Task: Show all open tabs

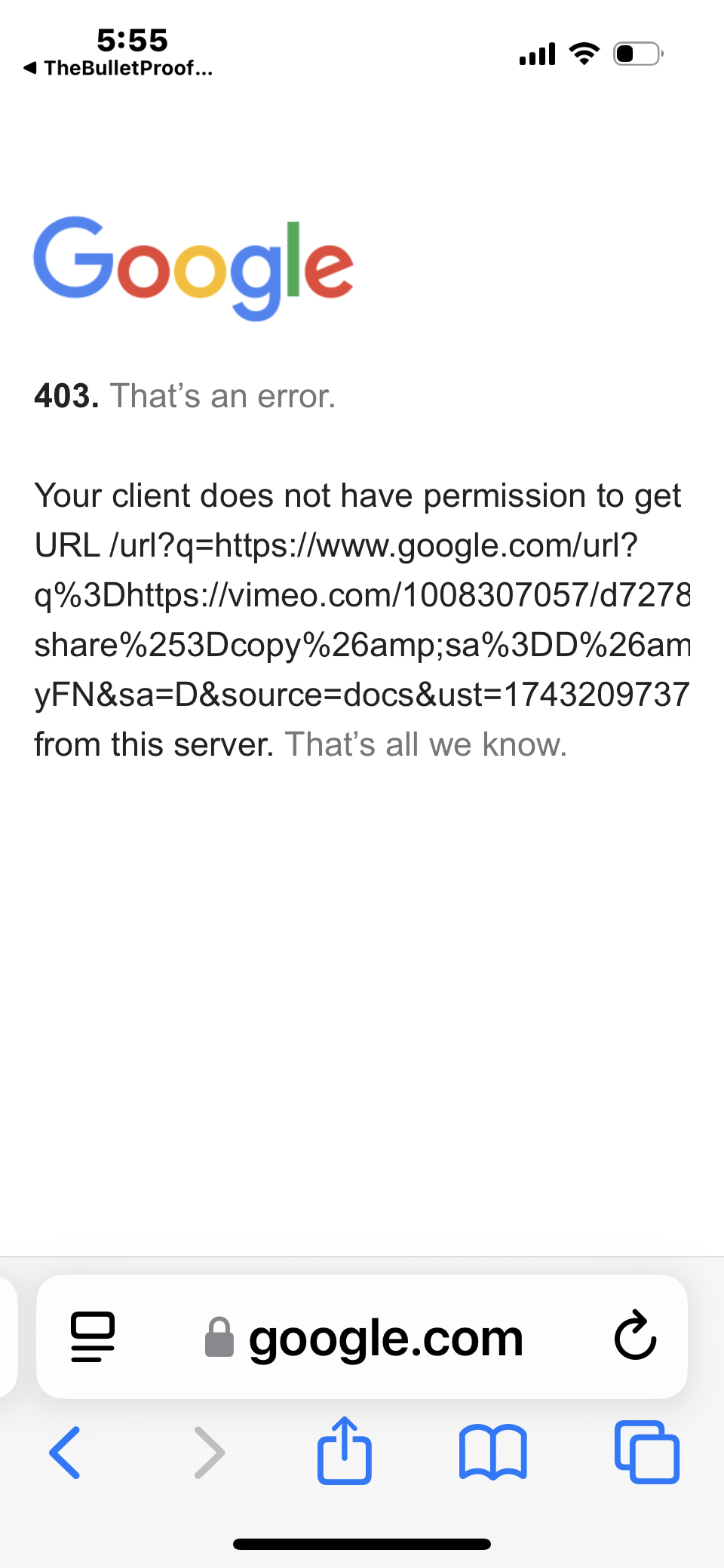Action: tap(646, 1452)
